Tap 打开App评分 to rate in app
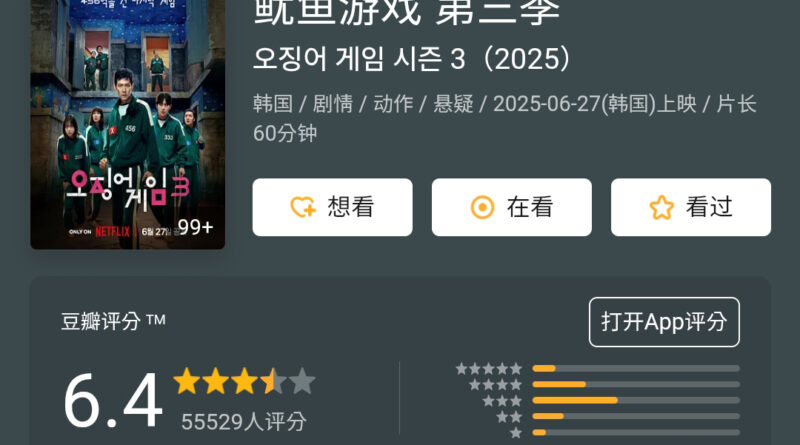The image size is (800, 445). (x=664, y=322)
